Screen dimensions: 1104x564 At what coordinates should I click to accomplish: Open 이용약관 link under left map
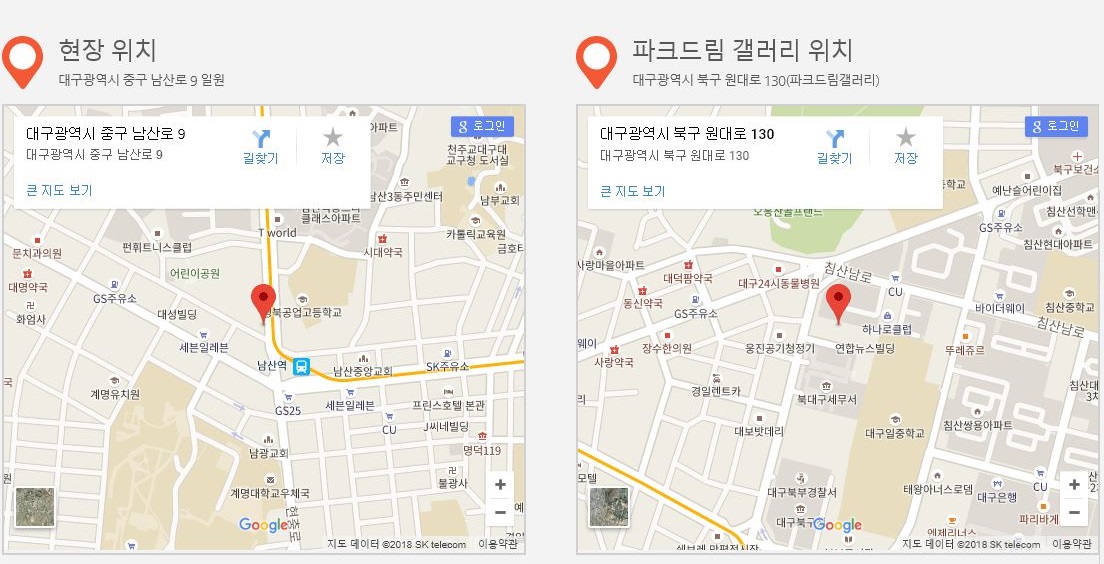coord(498,544)
